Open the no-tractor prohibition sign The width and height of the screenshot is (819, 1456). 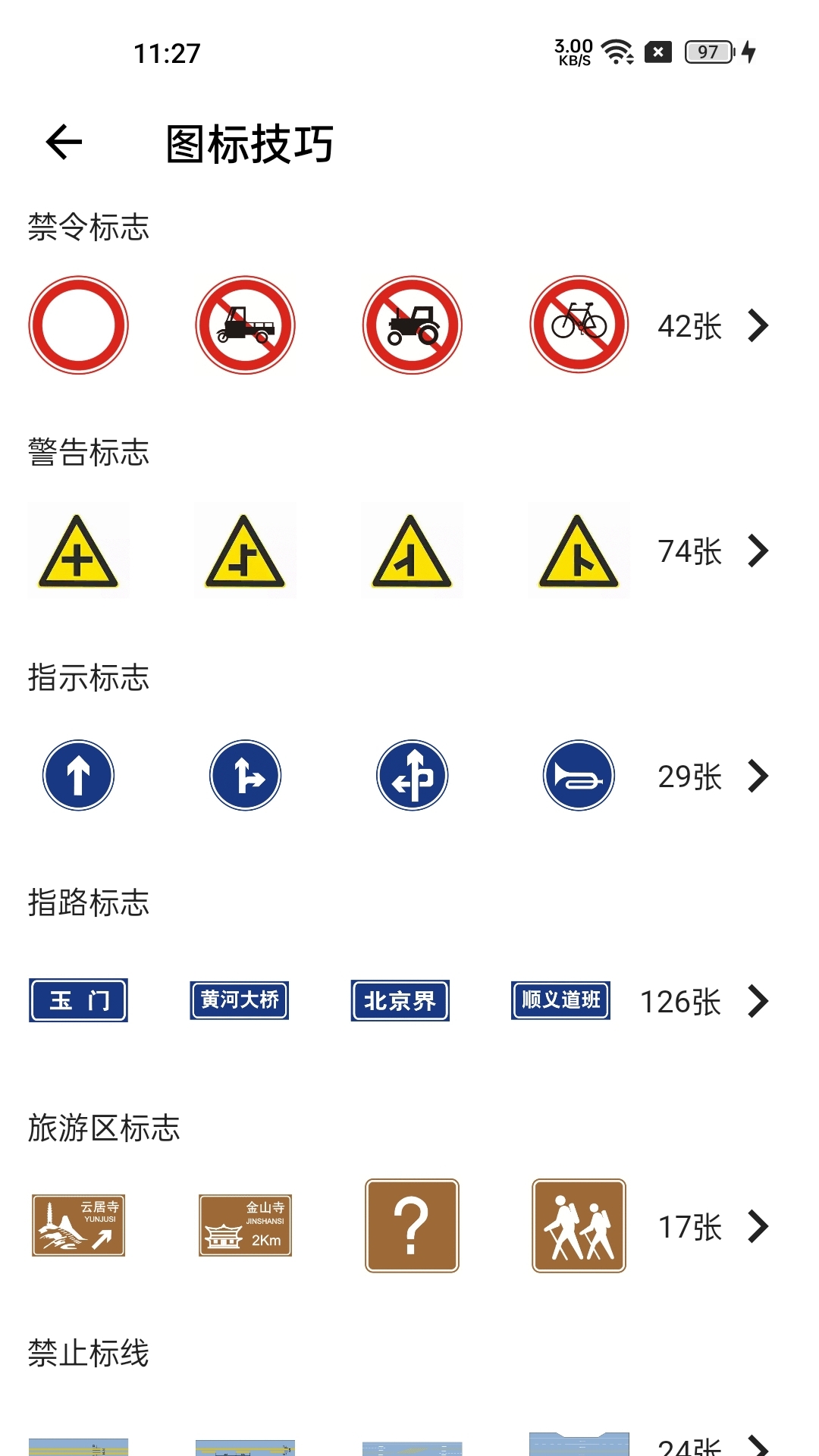click(x=413, y=325)
